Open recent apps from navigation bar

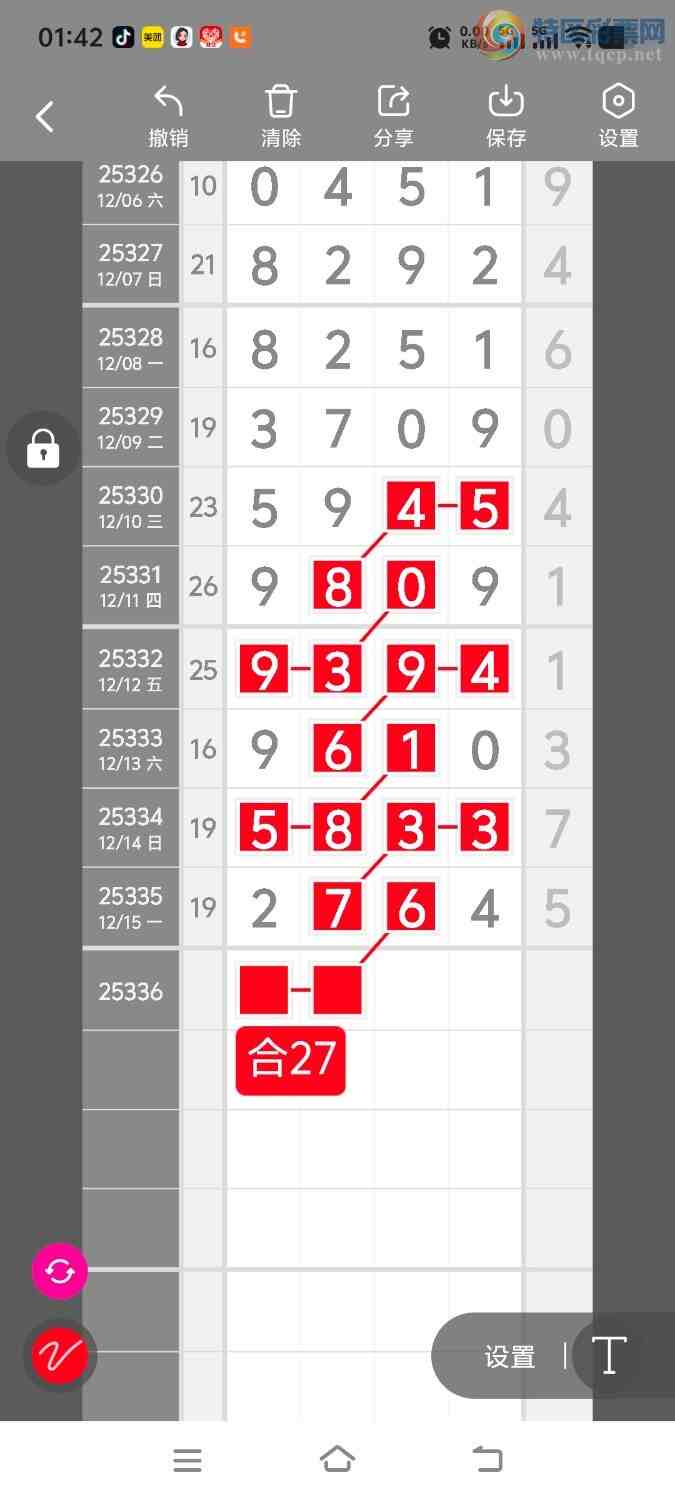[x=187, y=1460]
